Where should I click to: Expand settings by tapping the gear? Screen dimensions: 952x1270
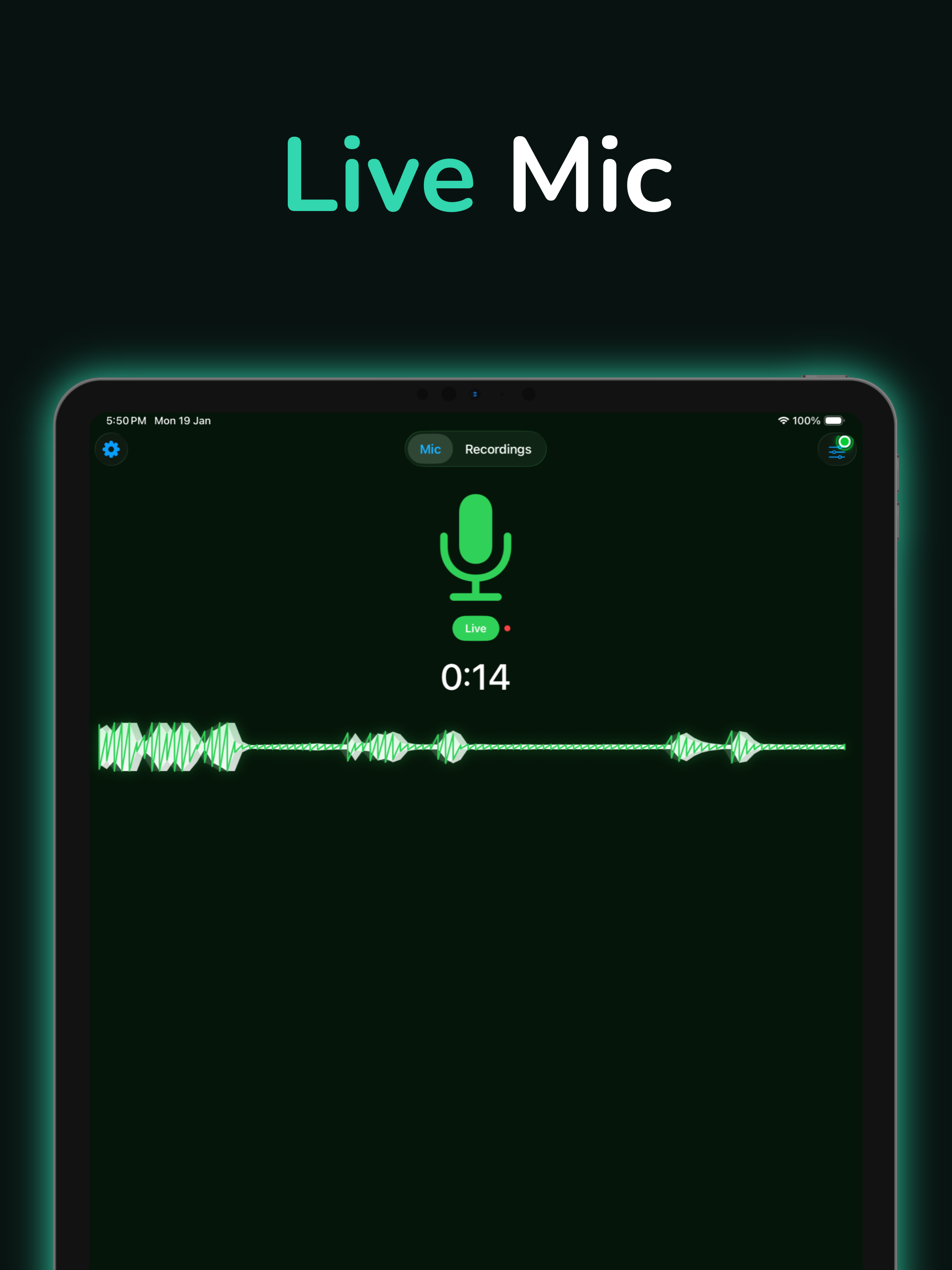coord(111,450)
